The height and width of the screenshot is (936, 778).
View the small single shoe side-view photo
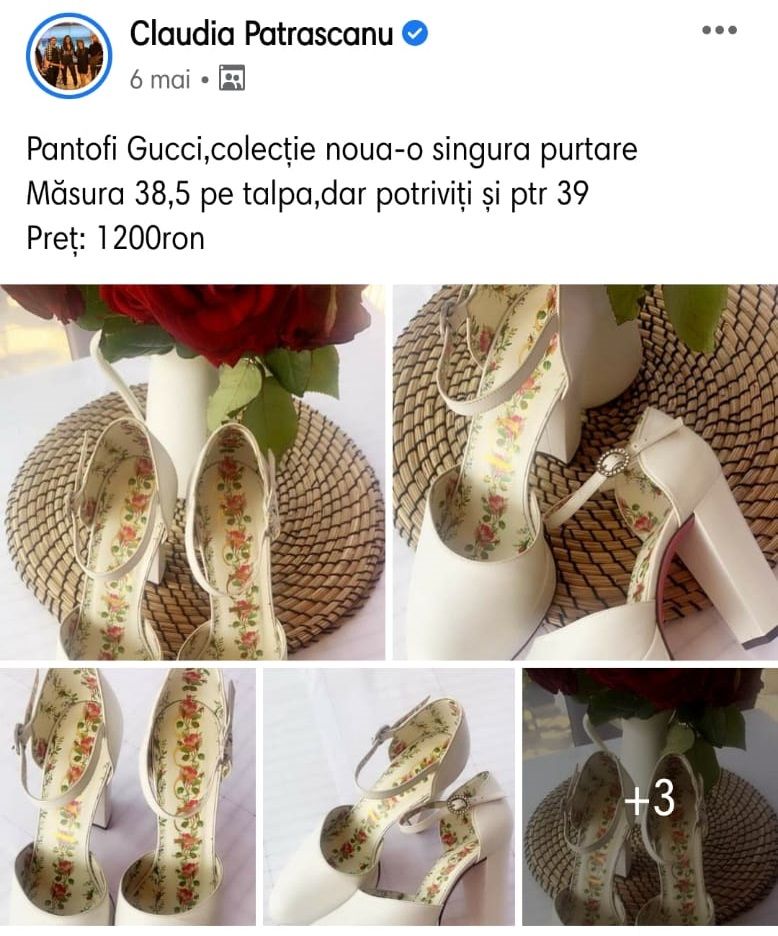pos(389,797)
